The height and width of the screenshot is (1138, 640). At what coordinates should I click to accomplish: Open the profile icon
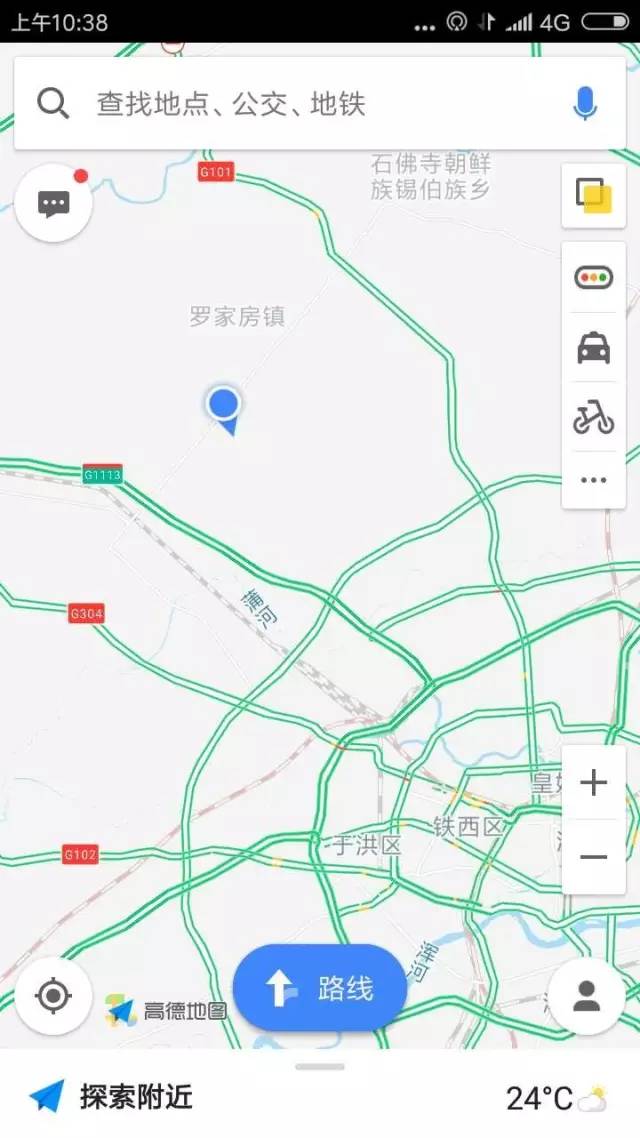[586, 996]
